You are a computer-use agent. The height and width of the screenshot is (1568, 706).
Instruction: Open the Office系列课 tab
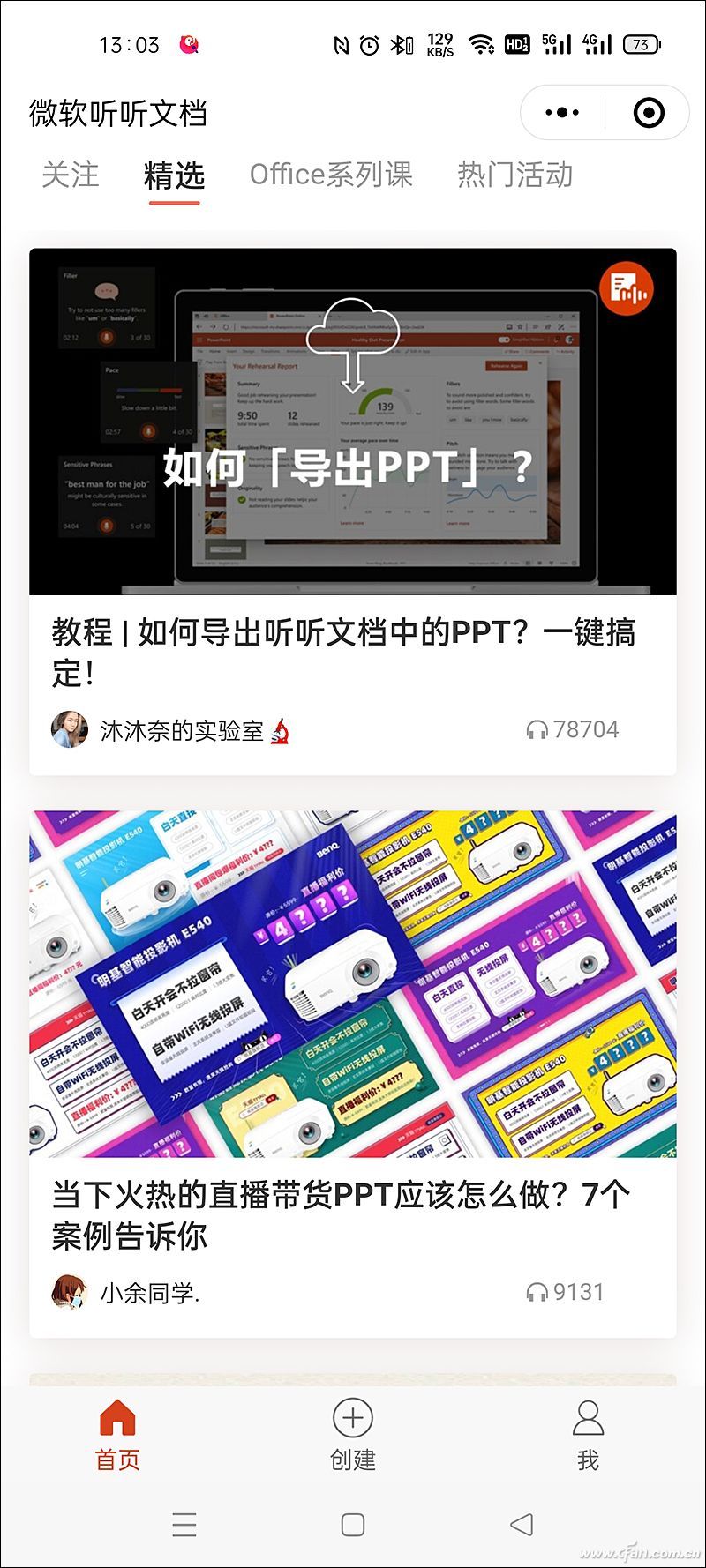(332, 175)
